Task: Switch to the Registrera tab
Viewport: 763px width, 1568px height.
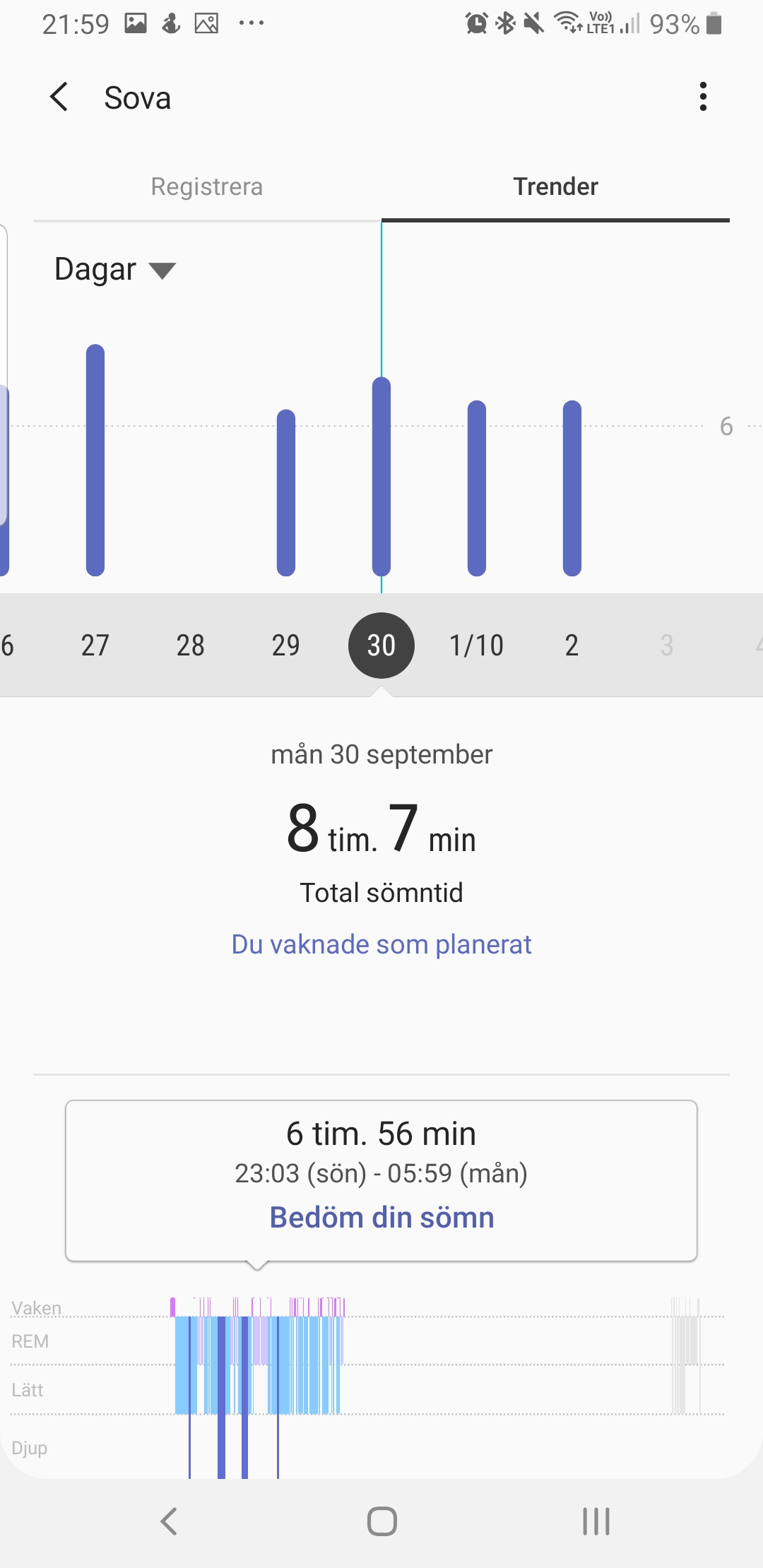Action: click(x=206, y=186)
